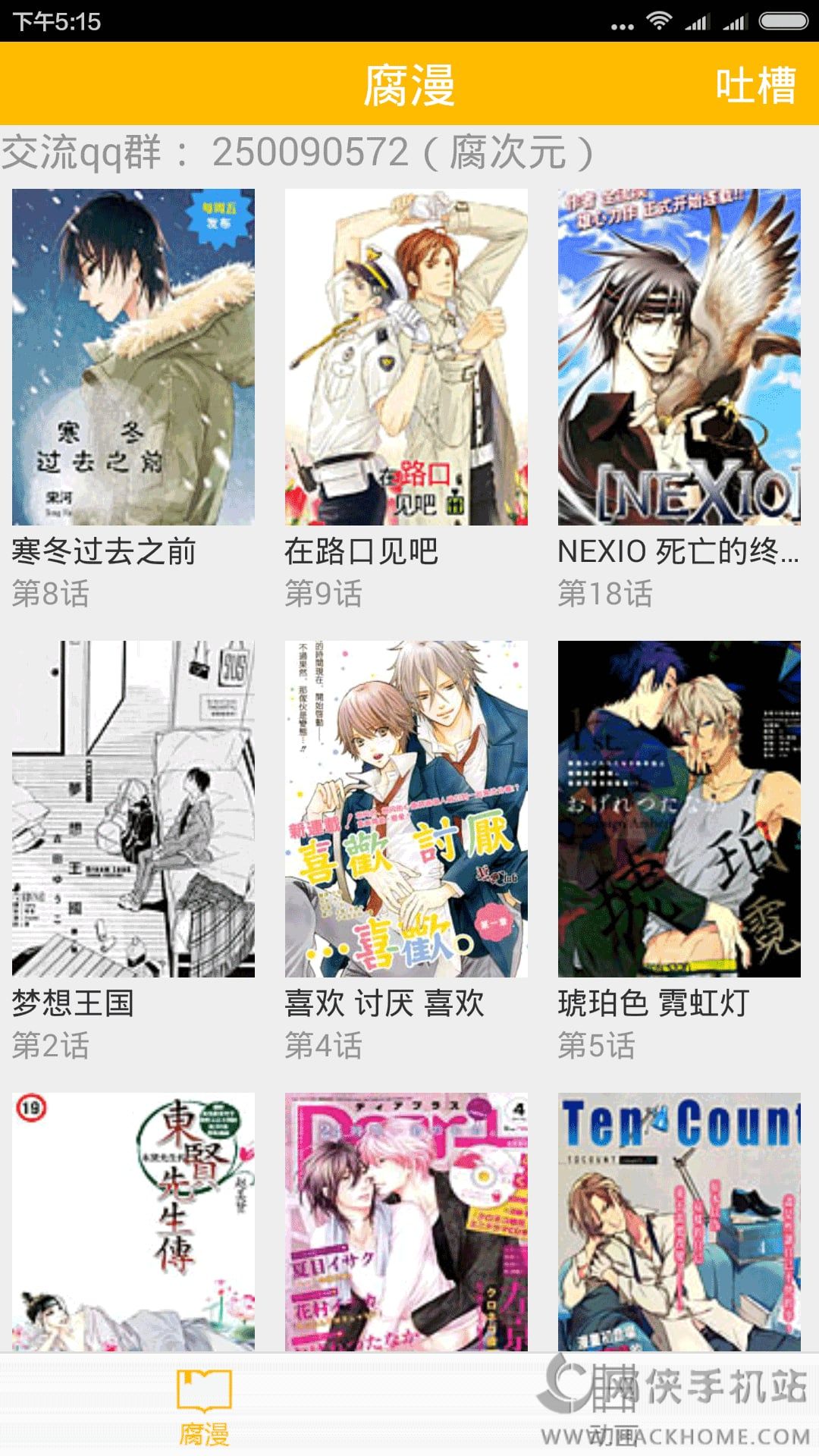Open the Ten Count comic cover
Screen dimensions: 819x1456
coord(679,1221)
